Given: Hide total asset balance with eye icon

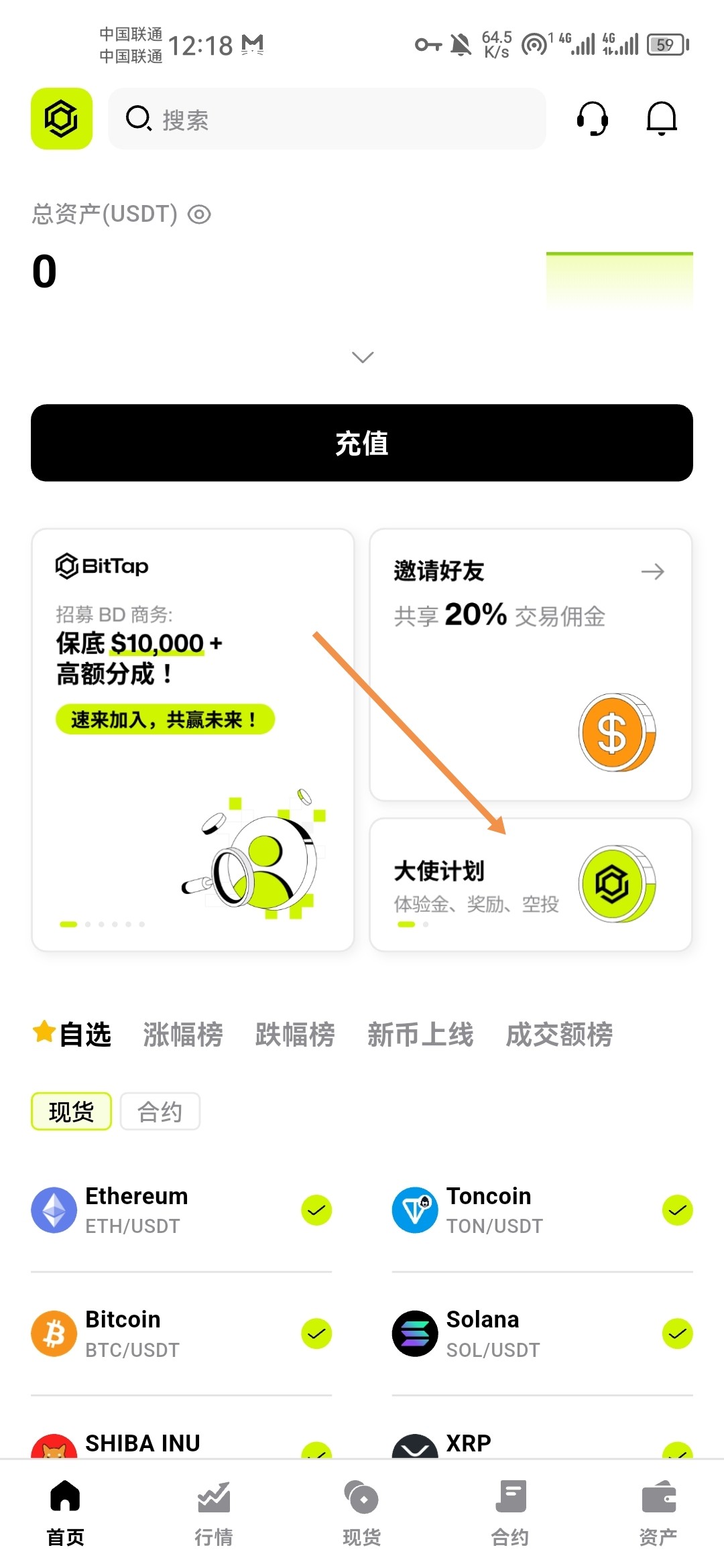Looking at the screenshot, I should [x=199, y=214].
